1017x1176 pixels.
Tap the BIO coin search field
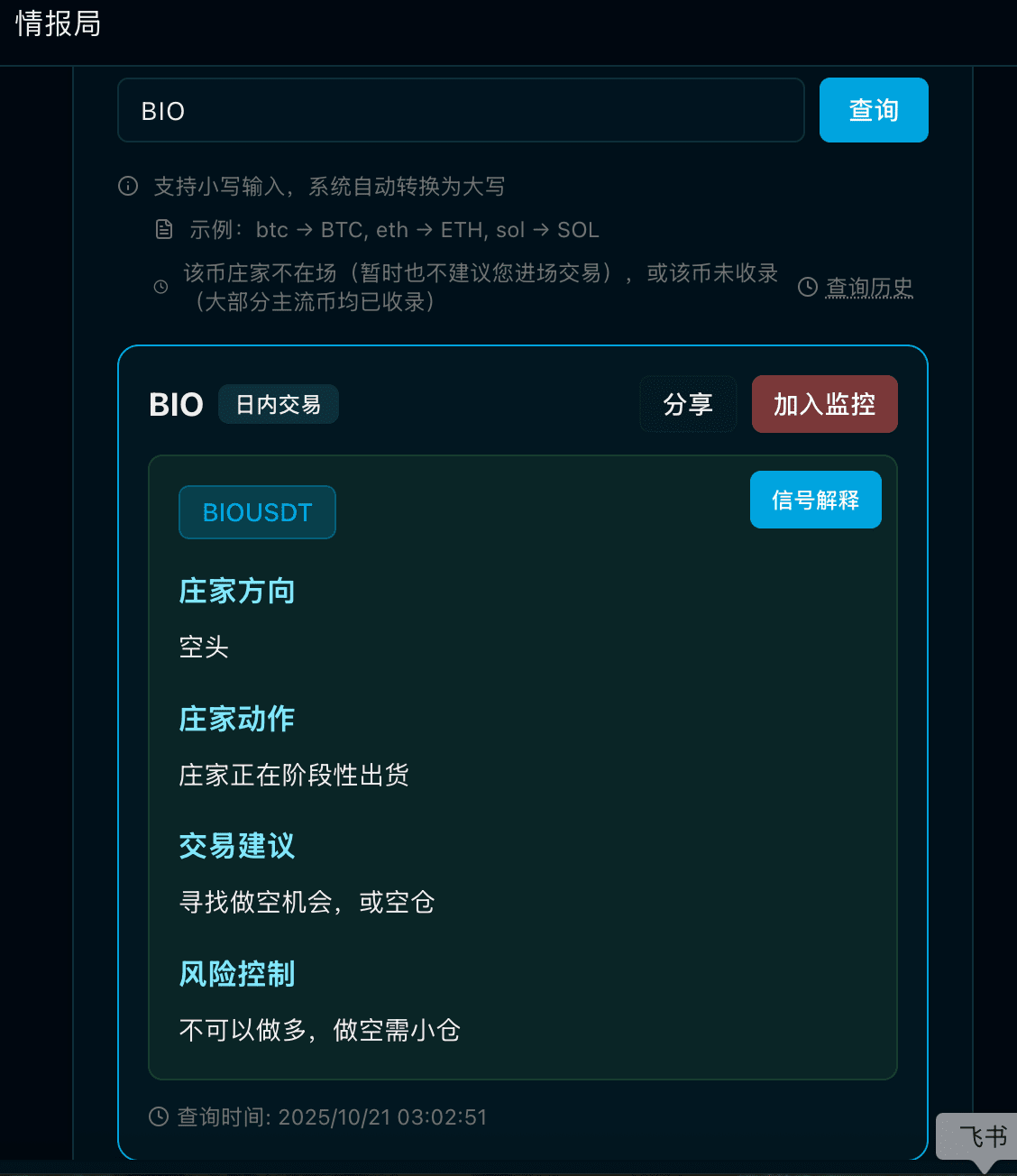coord(460,110)
